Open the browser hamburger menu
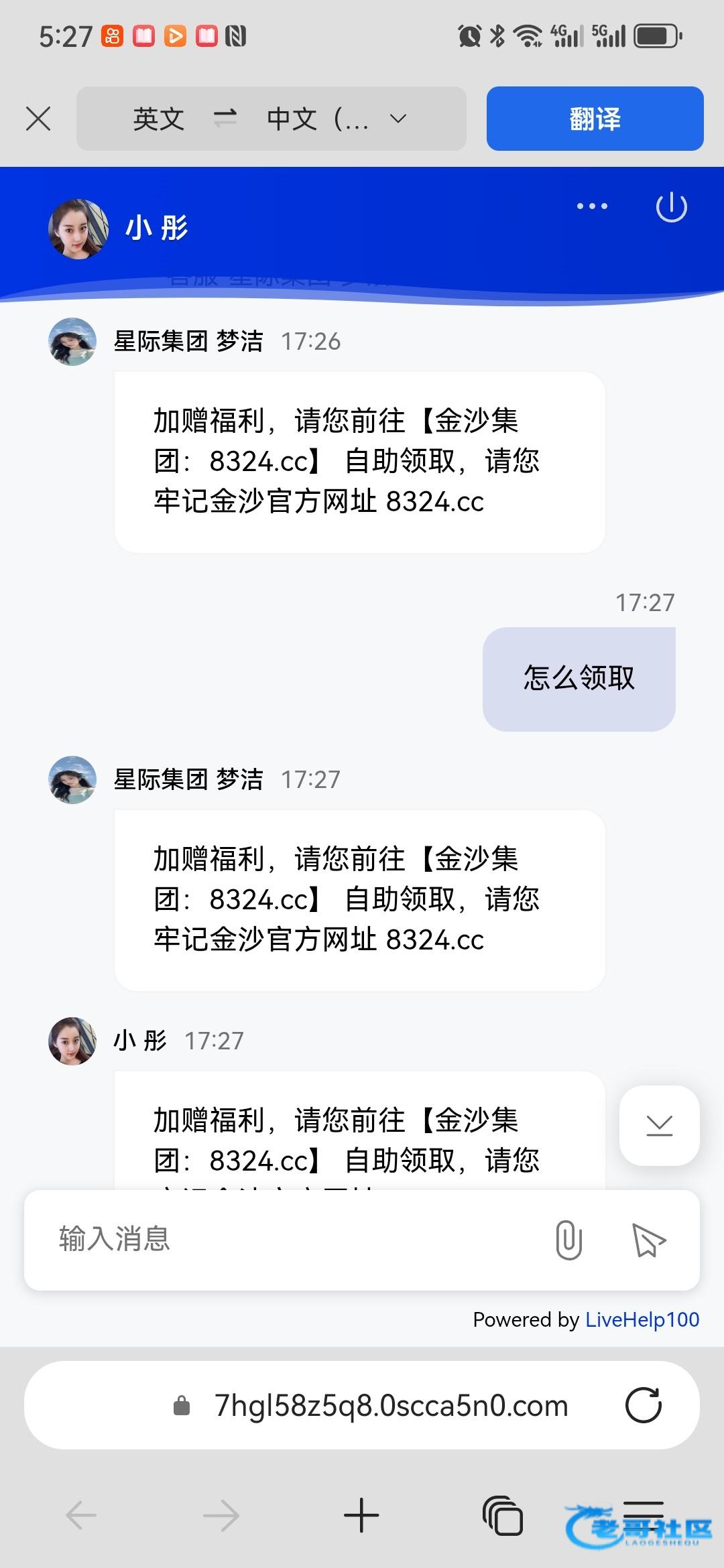This screenshot has height=1568, width=724. tap(644, 1511)
